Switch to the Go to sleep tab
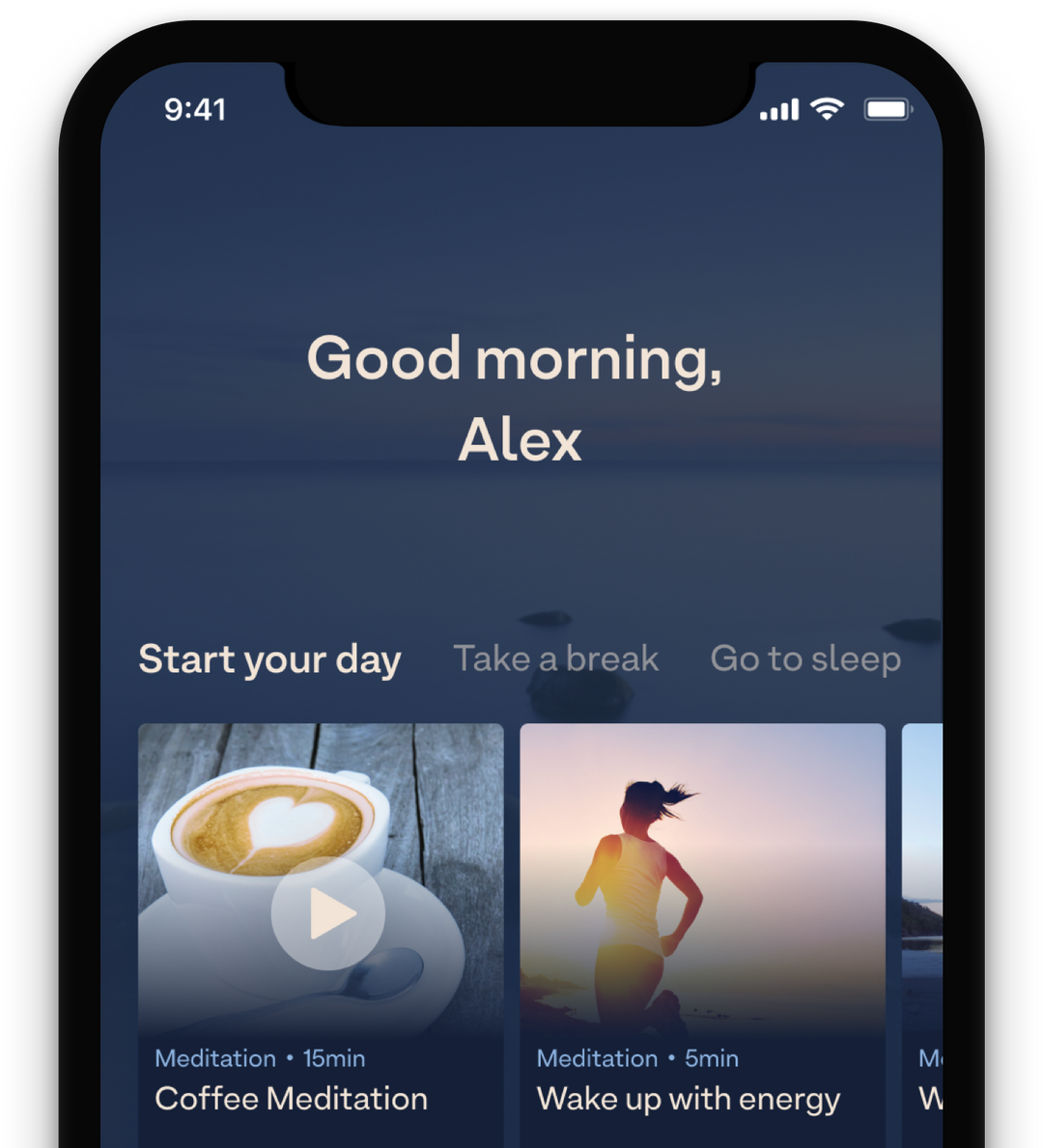1043x1148 pixels. 805,658
